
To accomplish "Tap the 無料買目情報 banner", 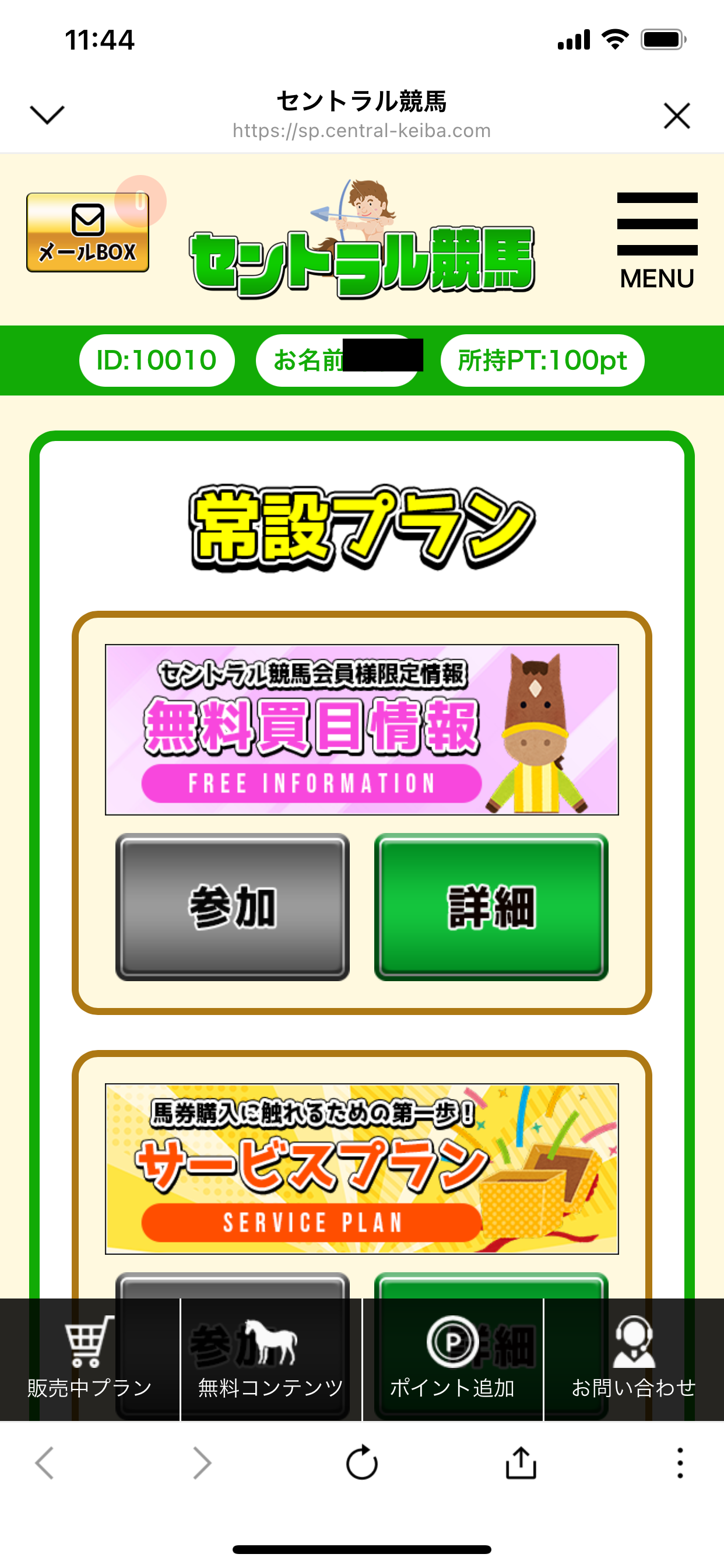I will [x=362, y=729].
